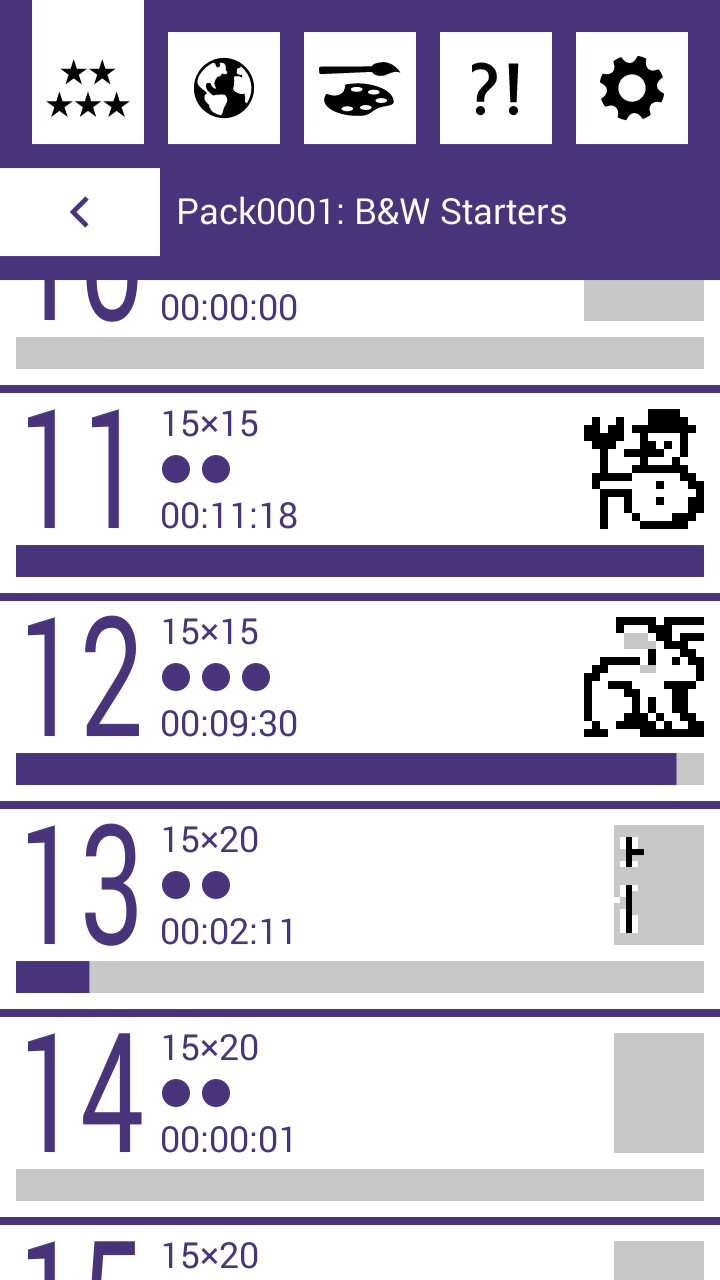The height and width of the screenshot is (1280, 720).
Task: Switch to the globe online tab
Action: [x=224, y=88]
